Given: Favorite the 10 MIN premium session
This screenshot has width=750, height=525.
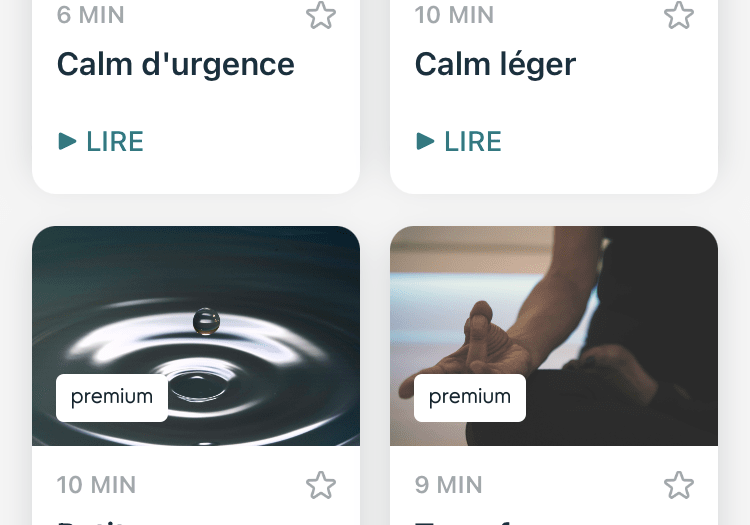Looking at the screenshot, I should pyautogui.click(x=320, y=485).
